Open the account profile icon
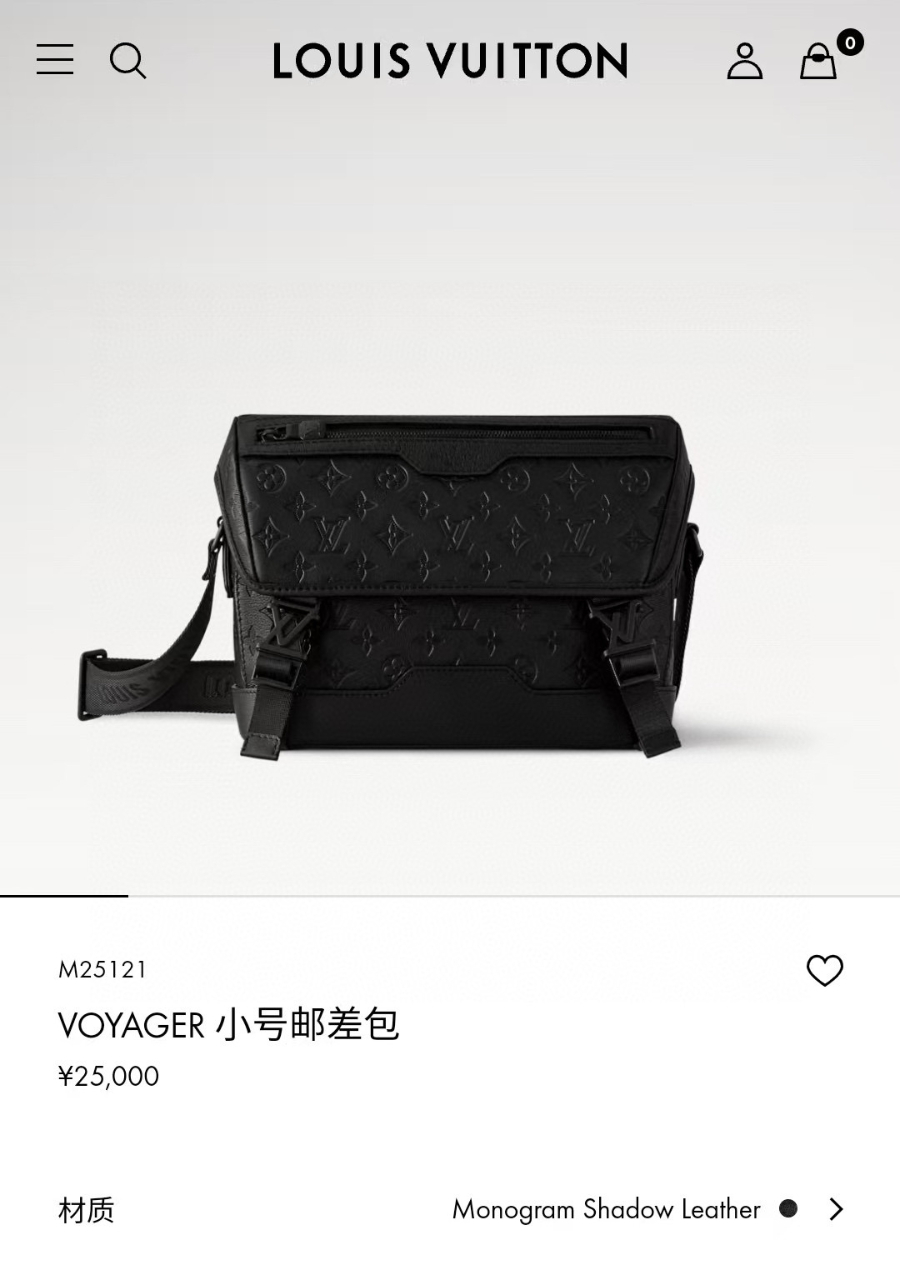This screenshot has width=900, height=1285. tap(744, 61)
